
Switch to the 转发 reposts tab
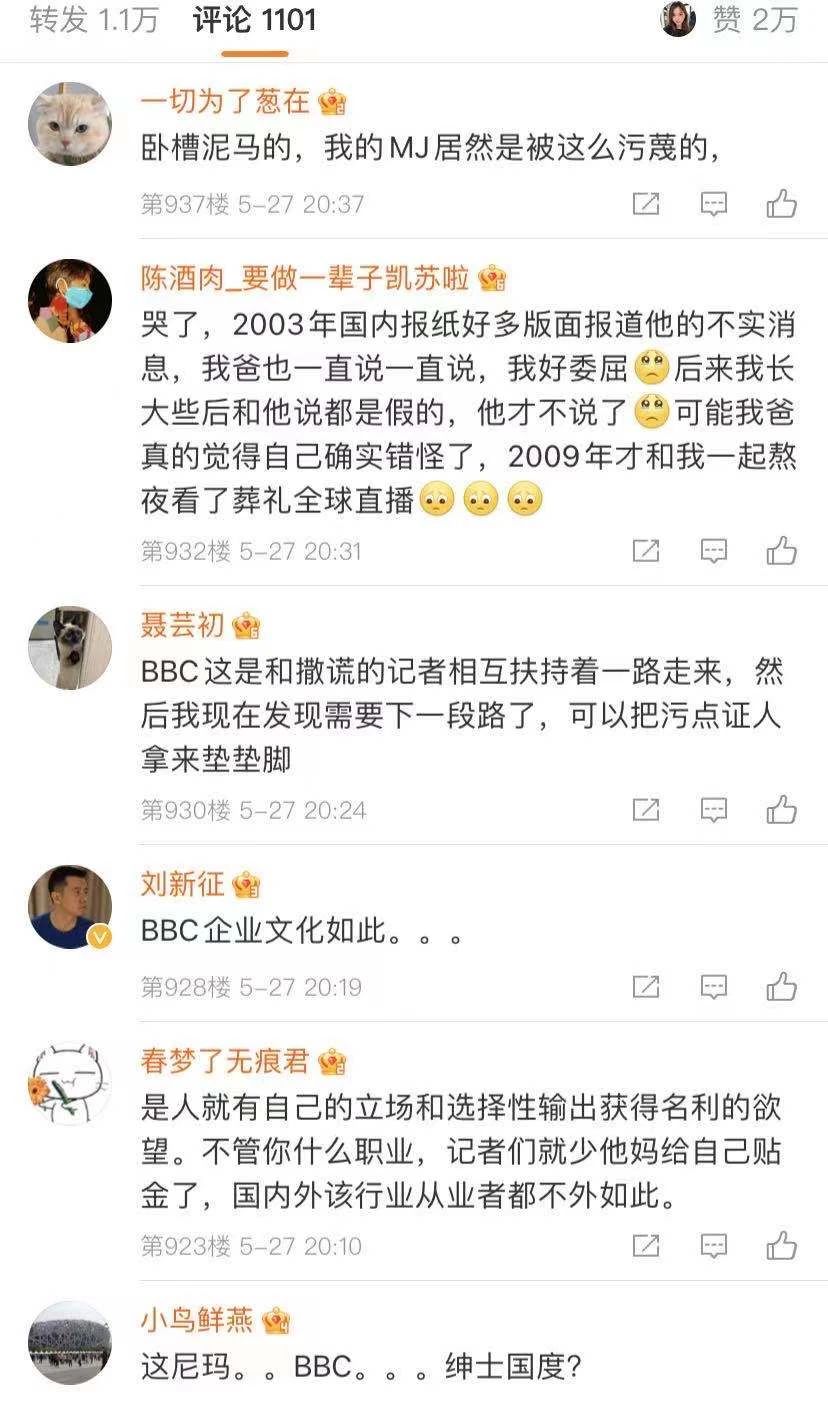click(x=94, y=20)
